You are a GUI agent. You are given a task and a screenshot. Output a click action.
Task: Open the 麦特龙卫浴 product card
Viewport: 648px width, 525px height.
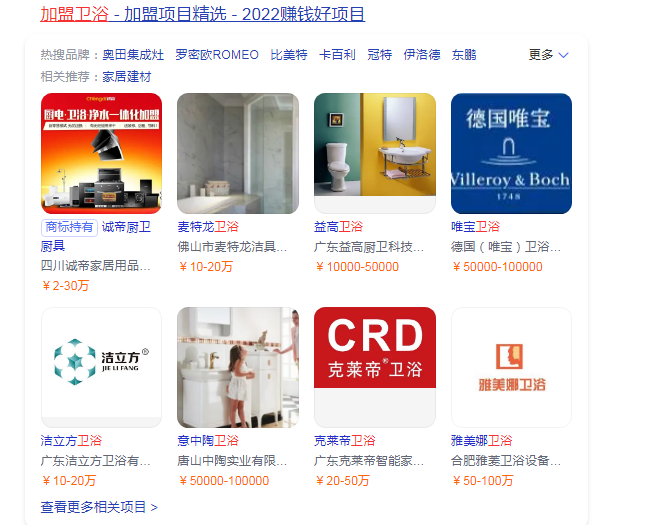pyautogui.click(x=237, y=153)
